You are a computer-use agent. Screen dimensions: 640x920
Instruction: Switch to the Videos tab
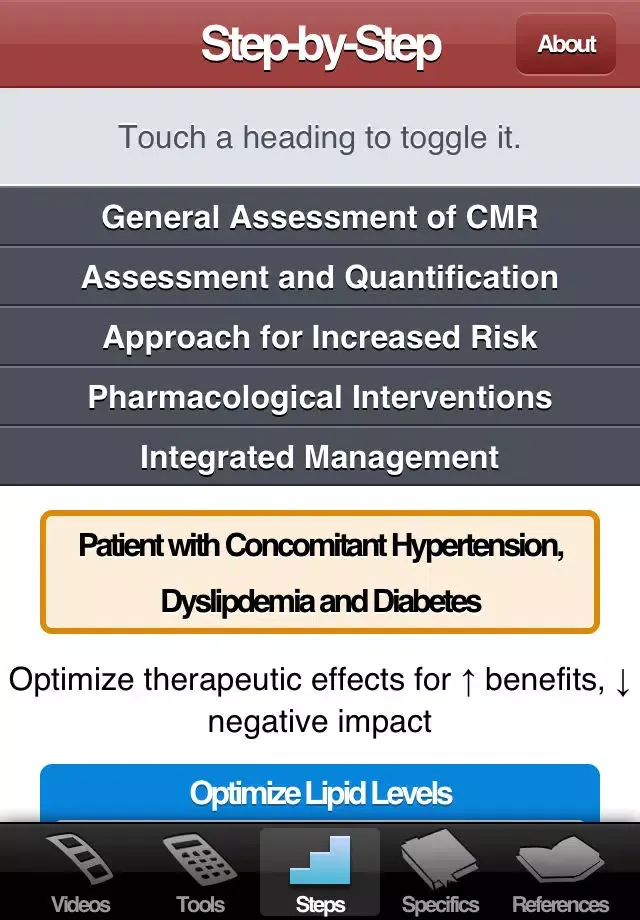click(80, 873)
